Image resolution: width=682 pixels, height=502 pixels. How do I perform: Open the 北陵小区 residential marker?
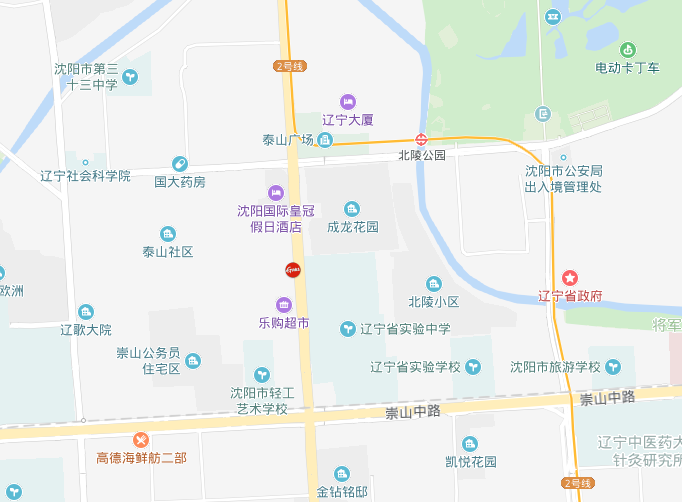[433, 284]
